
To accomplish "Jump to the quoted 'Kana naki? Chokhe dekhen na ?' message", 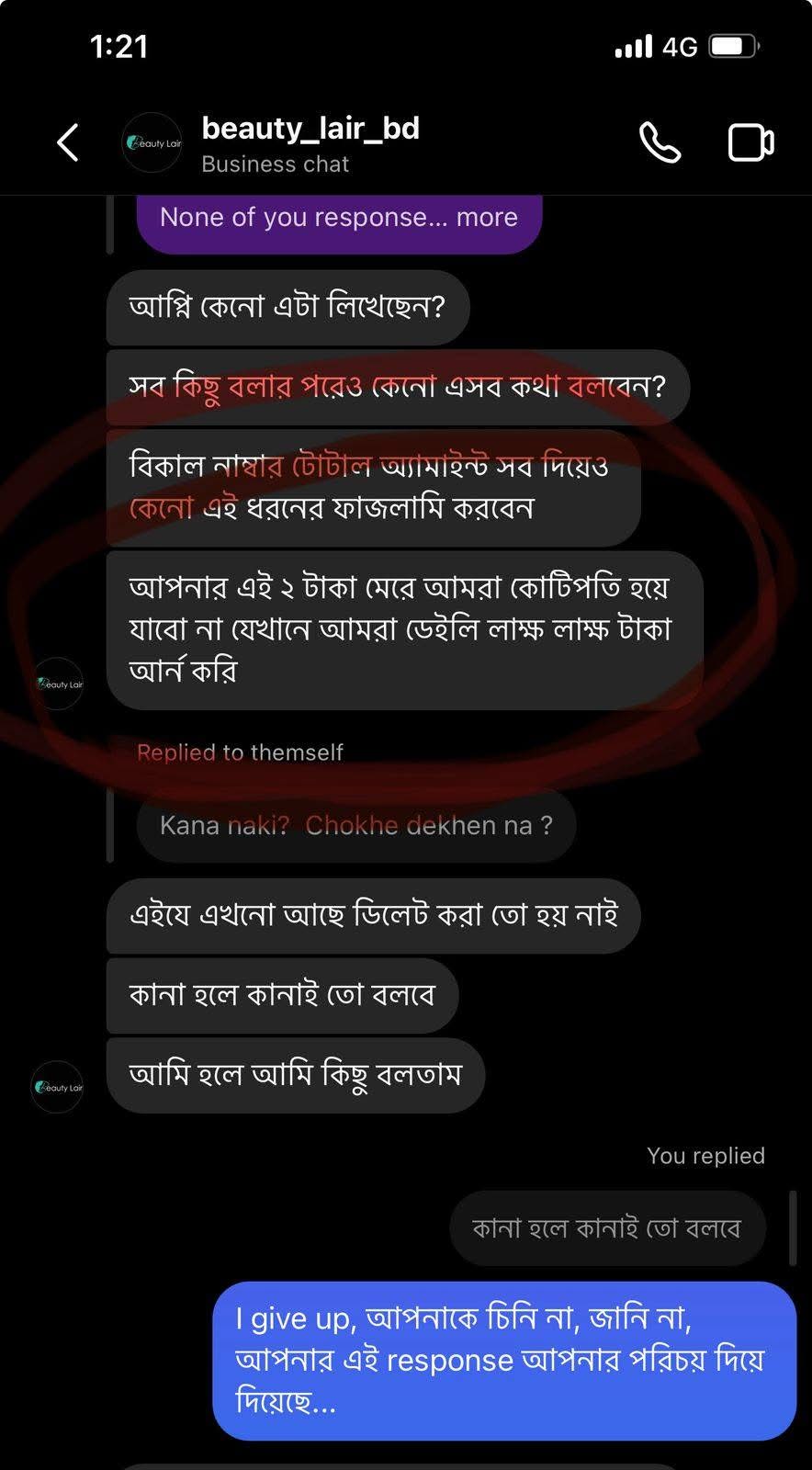I will coord(356,825).
